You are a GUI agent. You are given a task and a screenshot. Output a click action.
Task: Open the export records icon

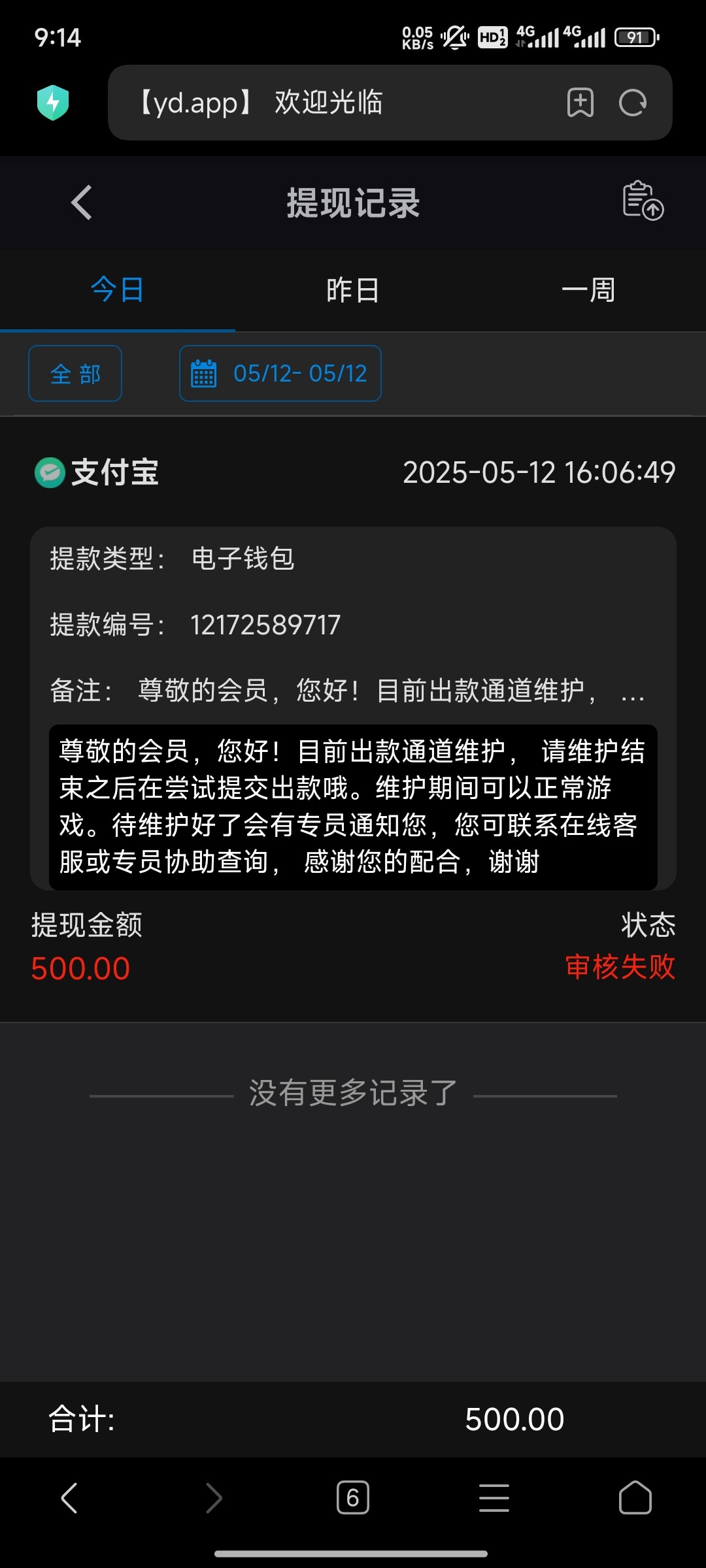click(x=643, y=201)
